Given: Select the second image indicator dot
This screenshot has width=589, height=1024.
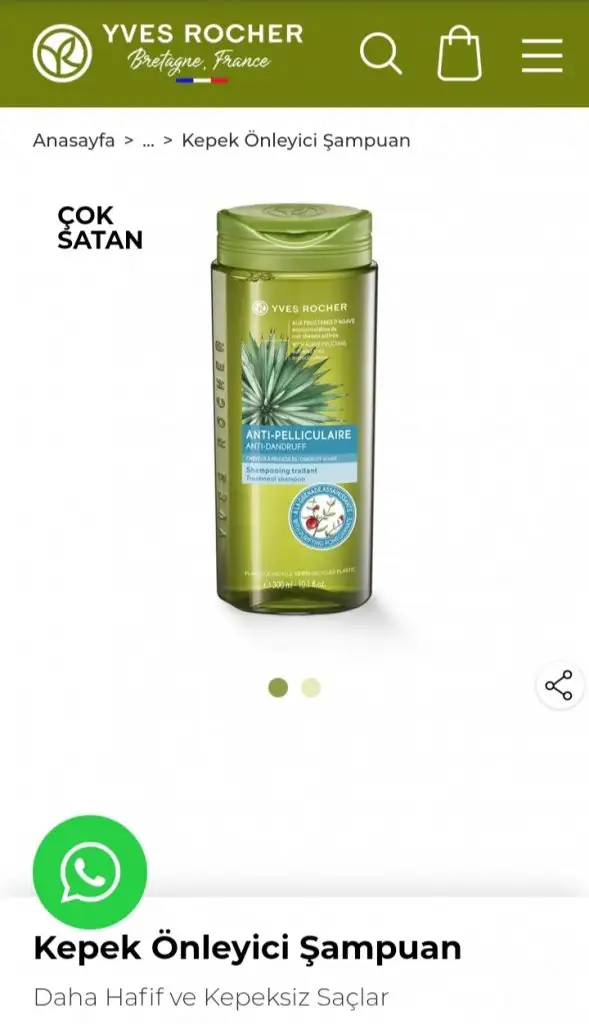Looking at the screenshot, I should [x=311, y=688].
